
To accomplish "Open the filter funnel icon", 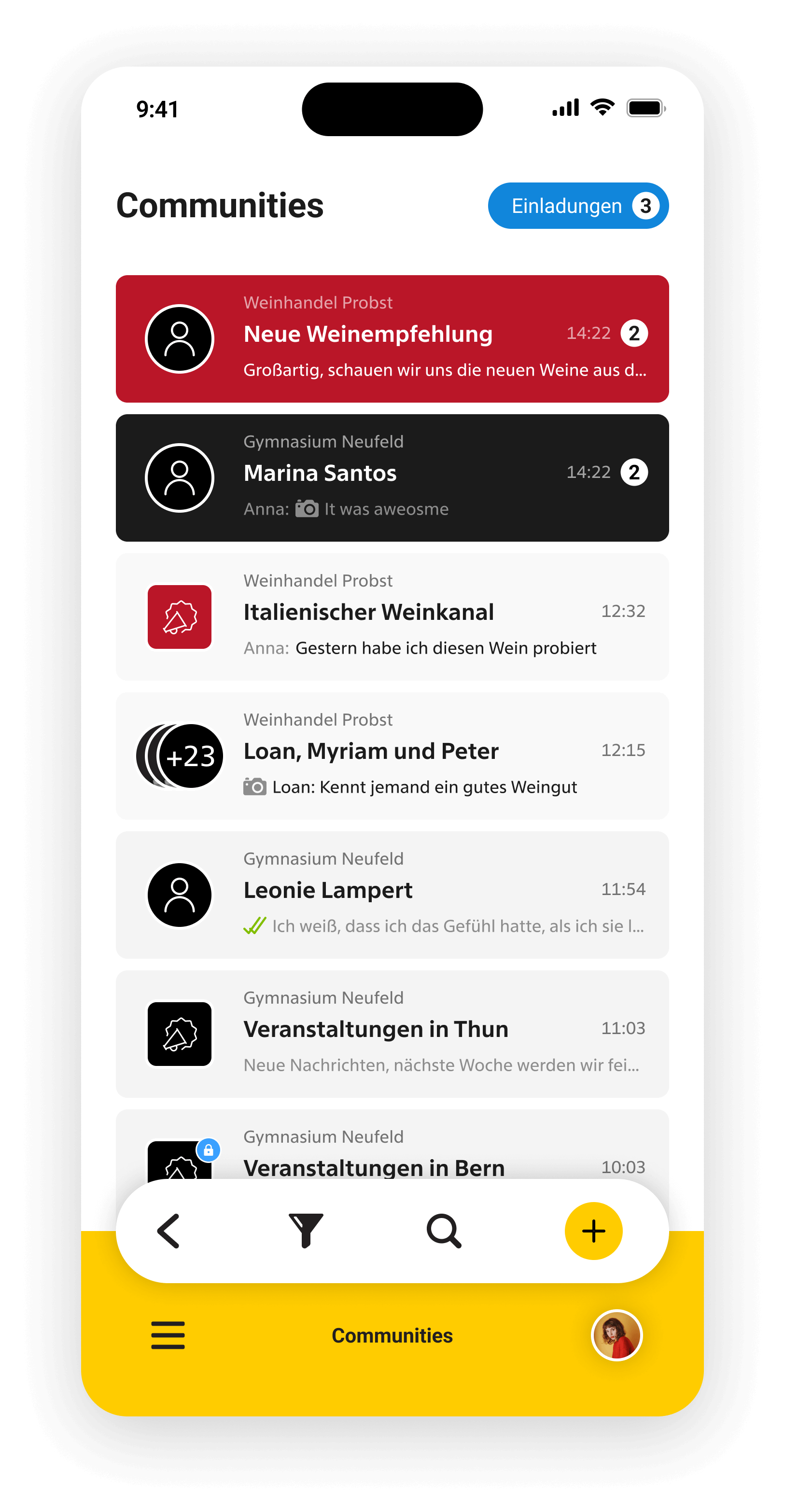I will point(306,1231).
